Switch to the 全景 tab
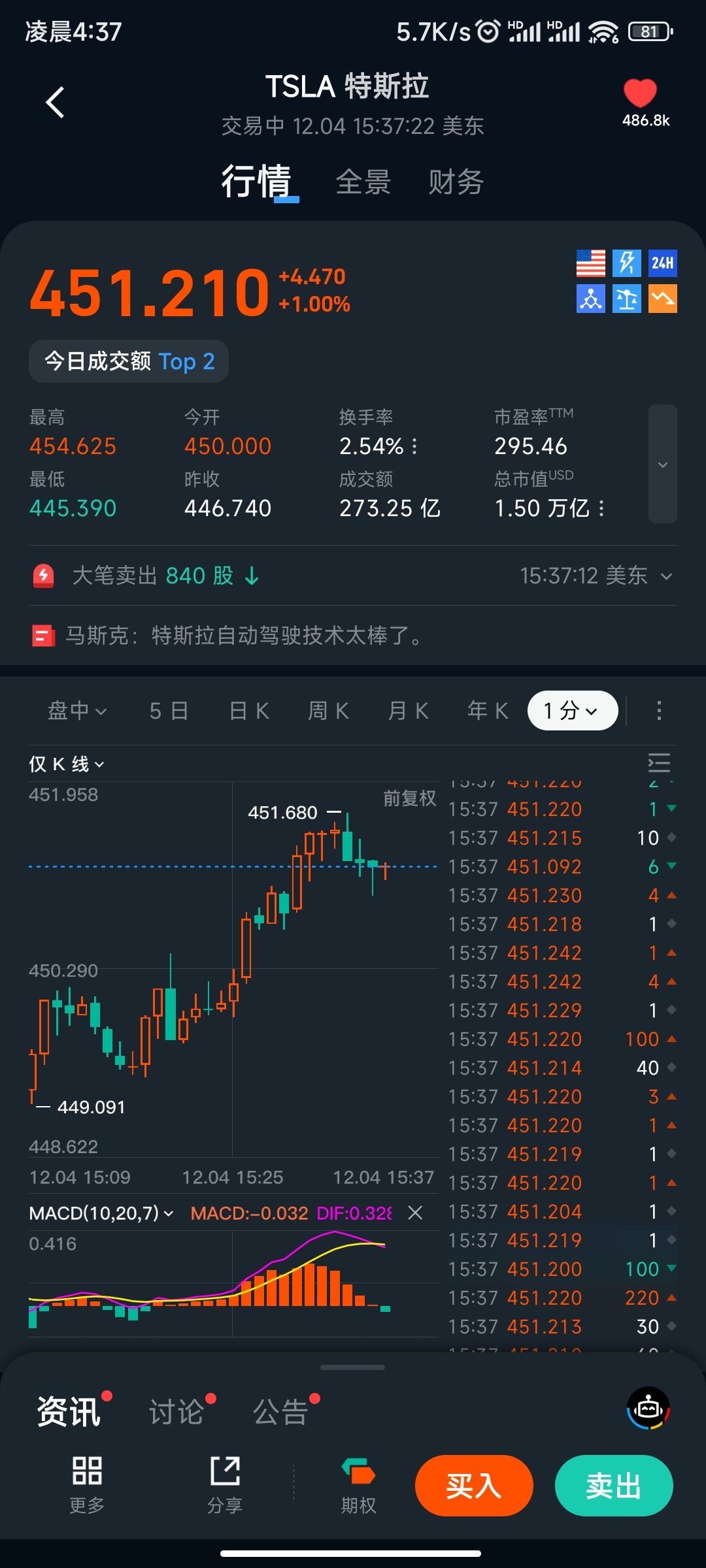The height and width of the screenshot is (1568, 706). point(363,182)
